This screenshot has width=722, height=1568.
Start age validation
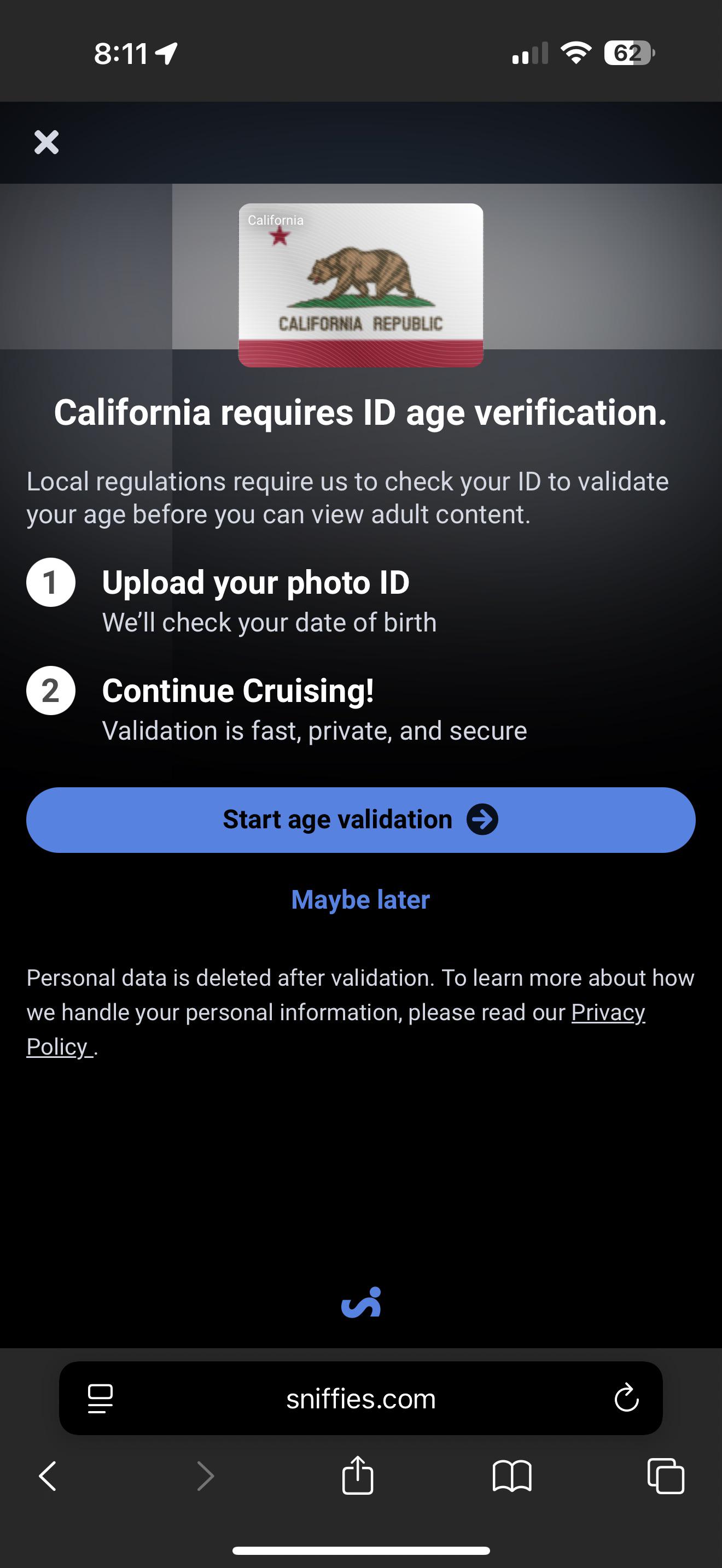(x=360, y=820)
